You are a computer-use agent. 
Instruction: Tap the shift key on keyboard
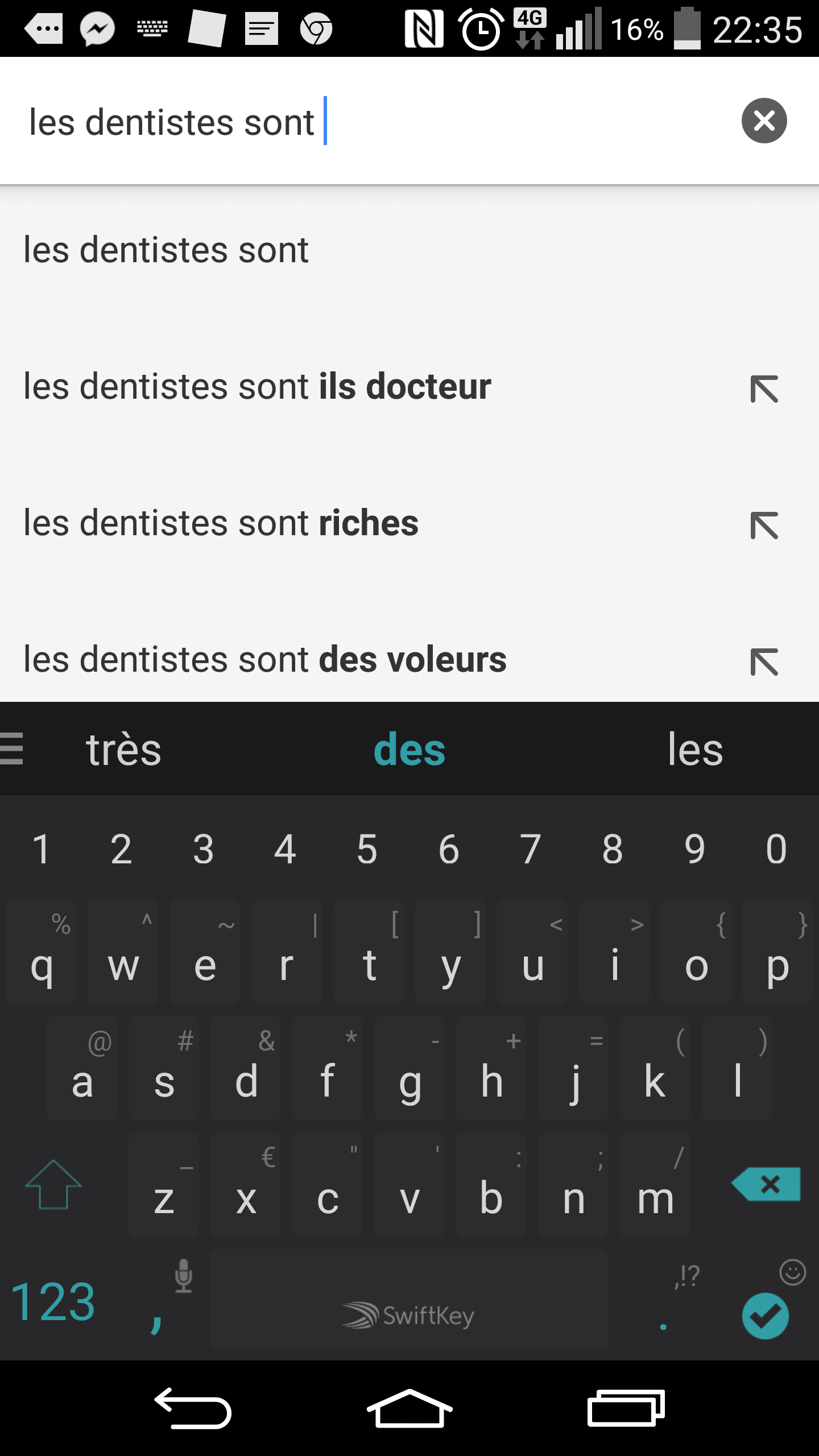pyautogui.click(x=53, y=1185)
